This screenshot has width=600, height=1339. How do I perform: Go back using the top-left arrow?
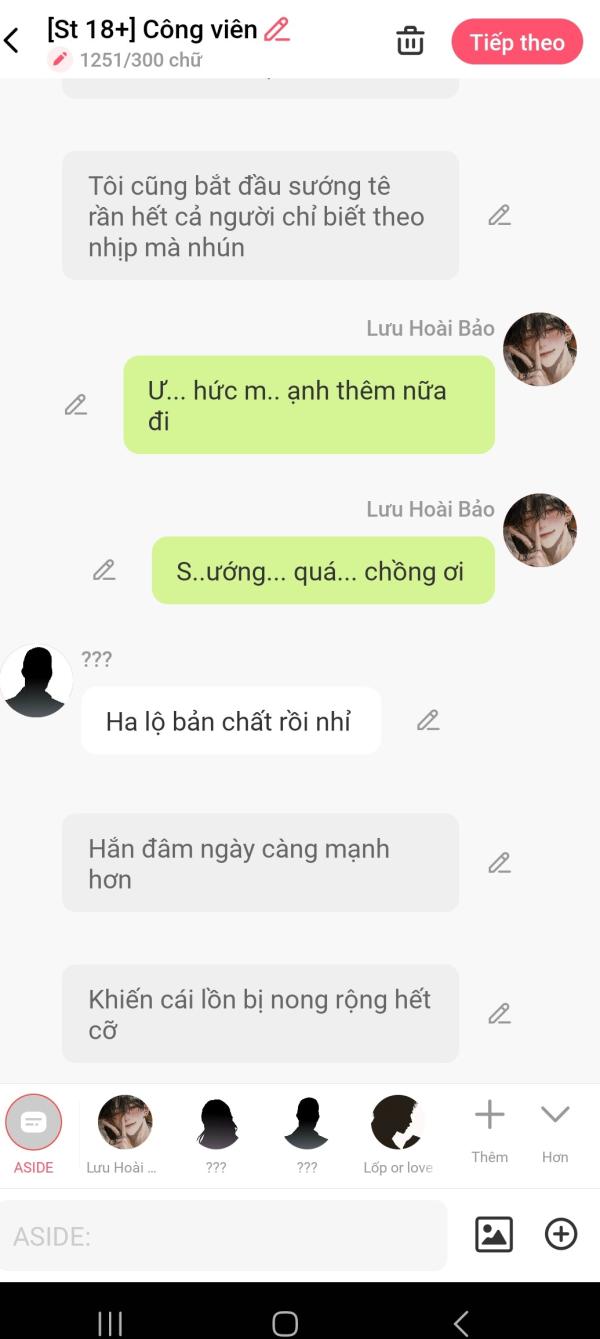pyautogui.click(x=12, y=41)
